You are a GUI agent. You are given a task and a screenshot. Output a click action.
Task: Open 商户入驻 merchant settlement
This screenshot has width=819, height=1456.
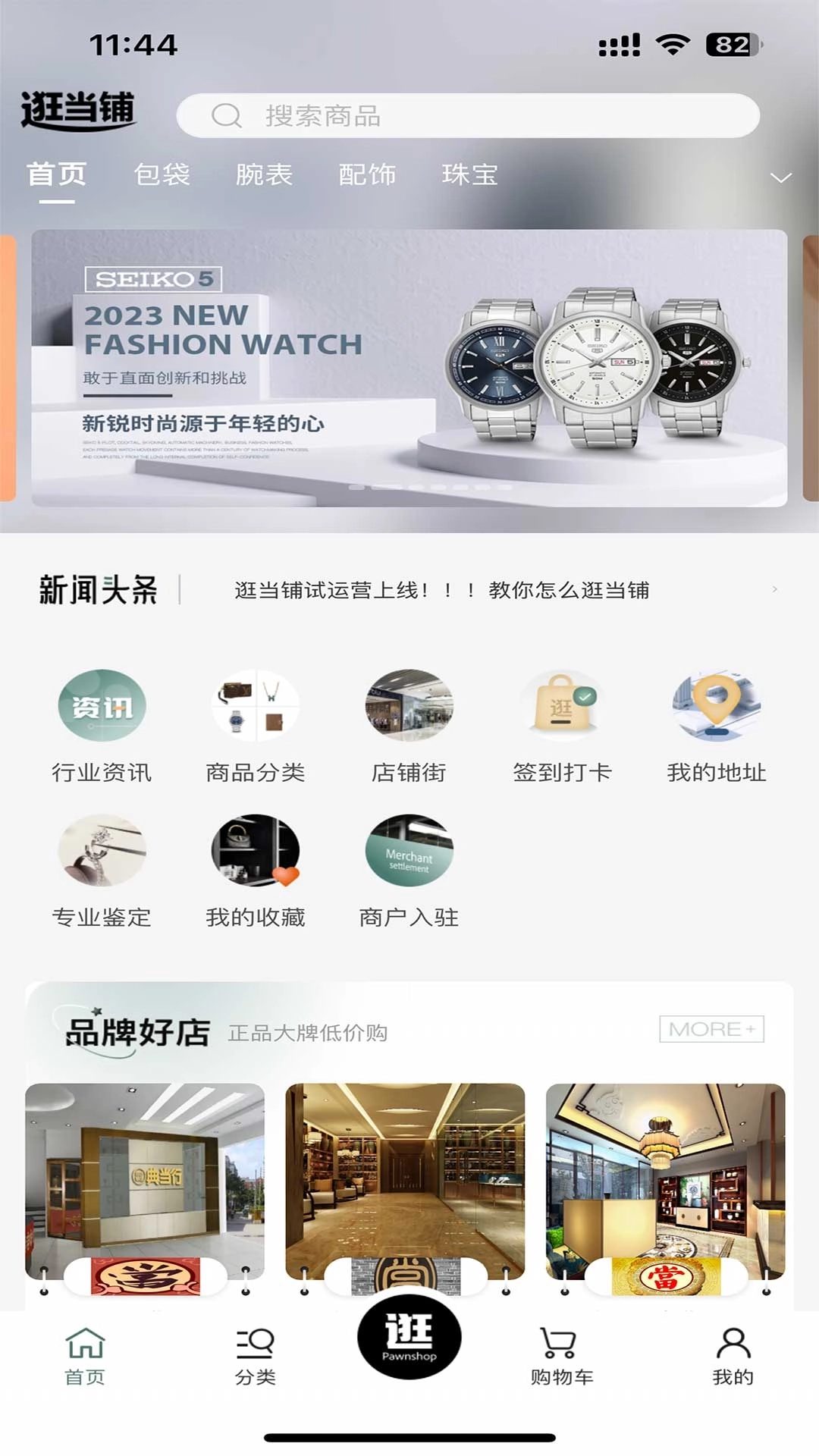coord(409,871)
